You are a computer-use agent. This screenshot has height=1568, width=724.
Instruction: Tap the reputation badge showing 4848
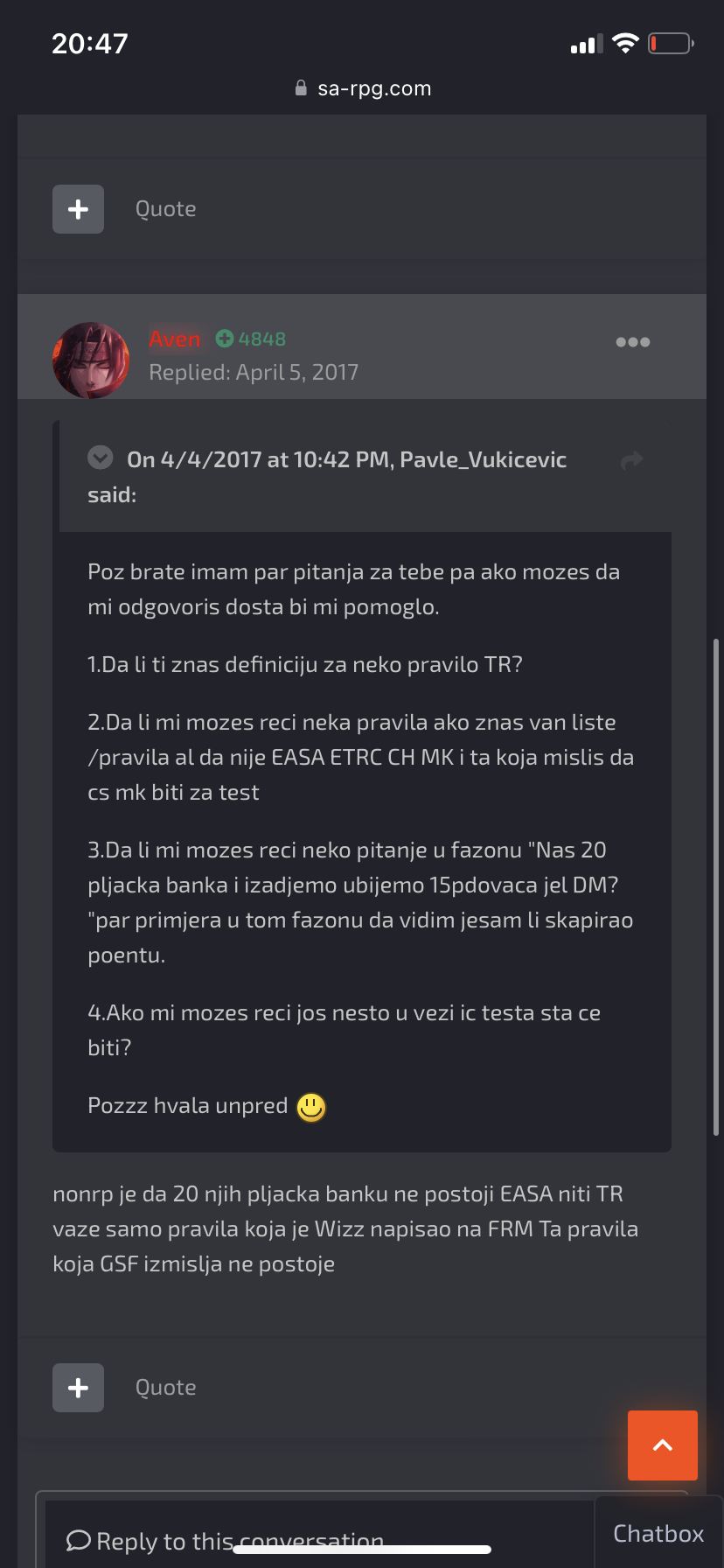[x=251, y=339]
